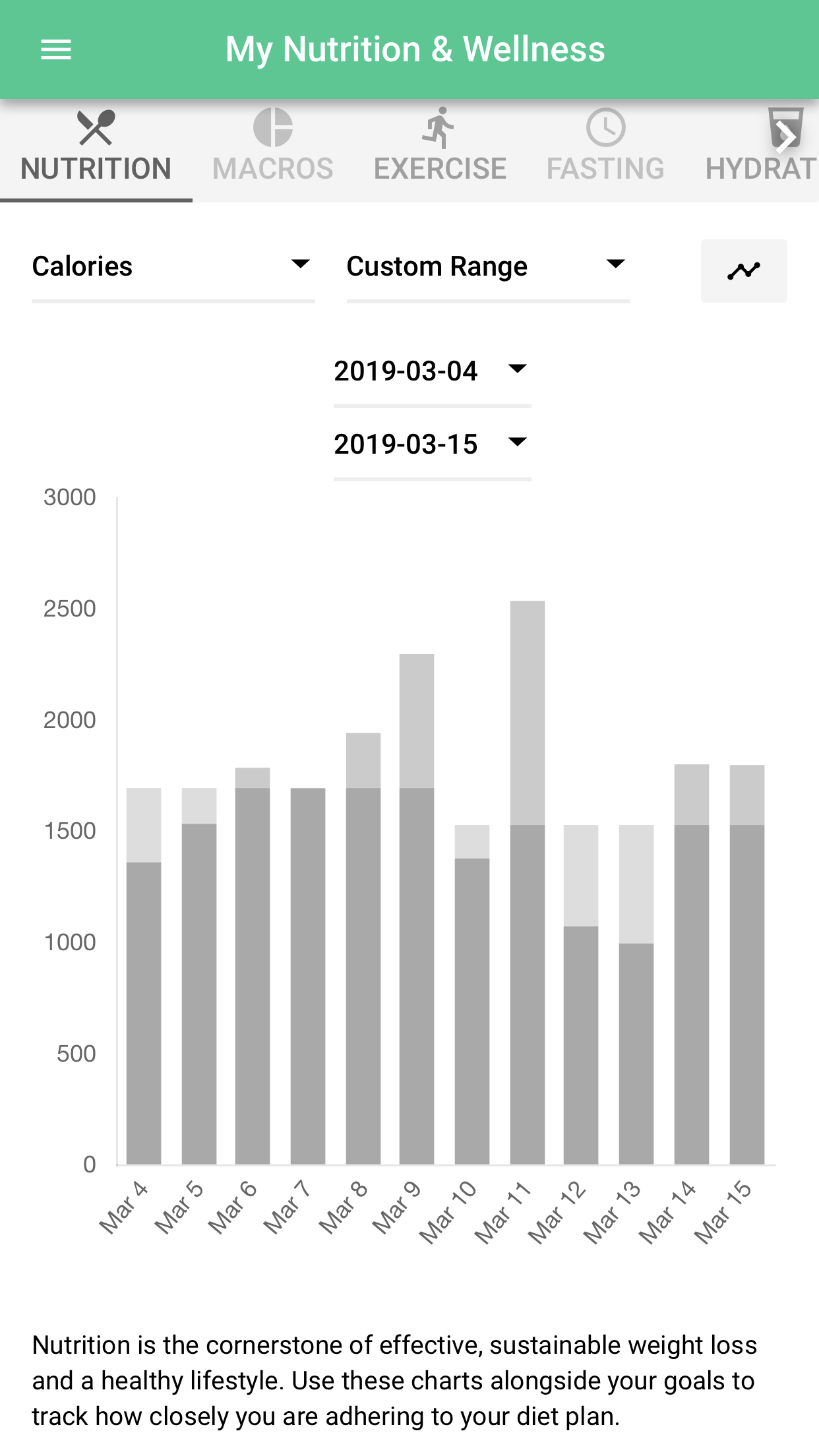Change the end date 2019-03-15
Image resolution: width=819 pixels, height=1456 pixels.
(432, 445)
